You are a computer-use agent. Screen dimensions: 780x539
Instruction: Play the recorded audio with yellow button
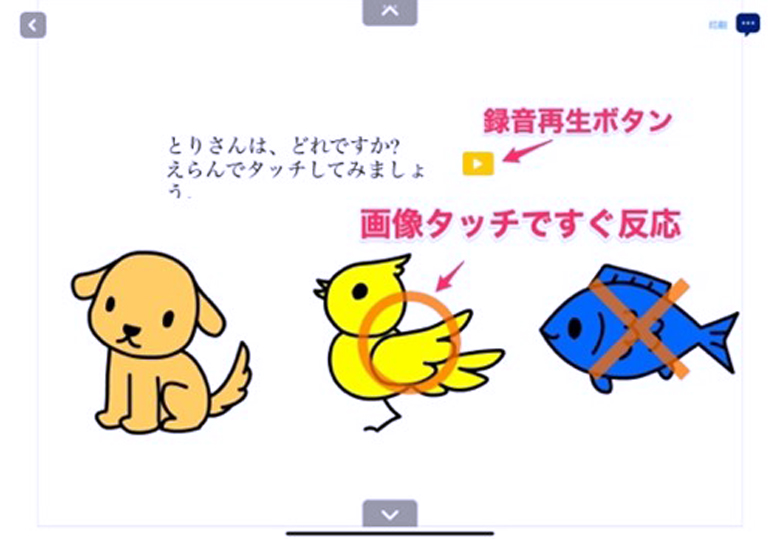pyautogui.click(x=478, y=163)
